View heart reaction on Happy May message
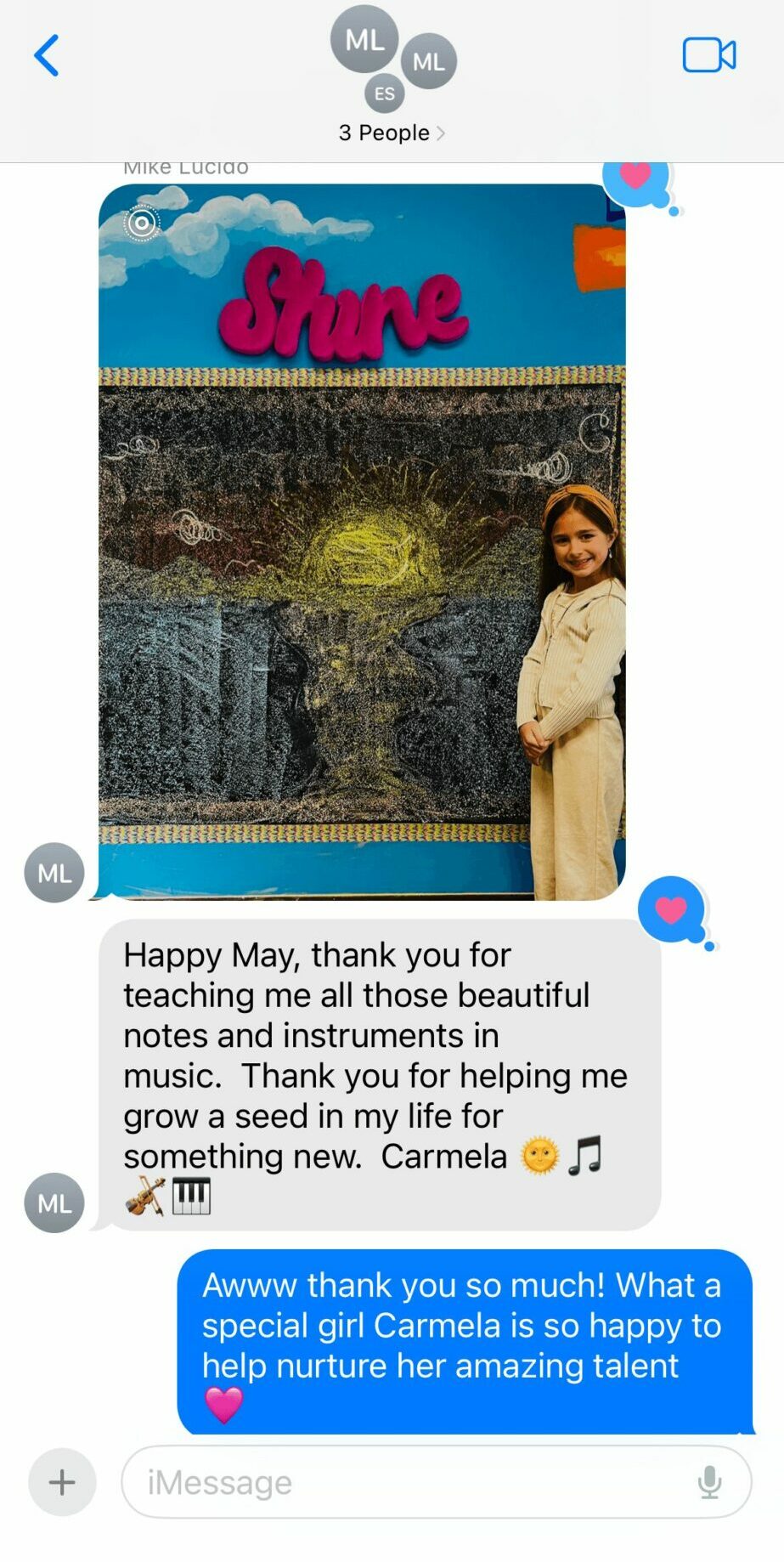 click(x=672, y=910)
